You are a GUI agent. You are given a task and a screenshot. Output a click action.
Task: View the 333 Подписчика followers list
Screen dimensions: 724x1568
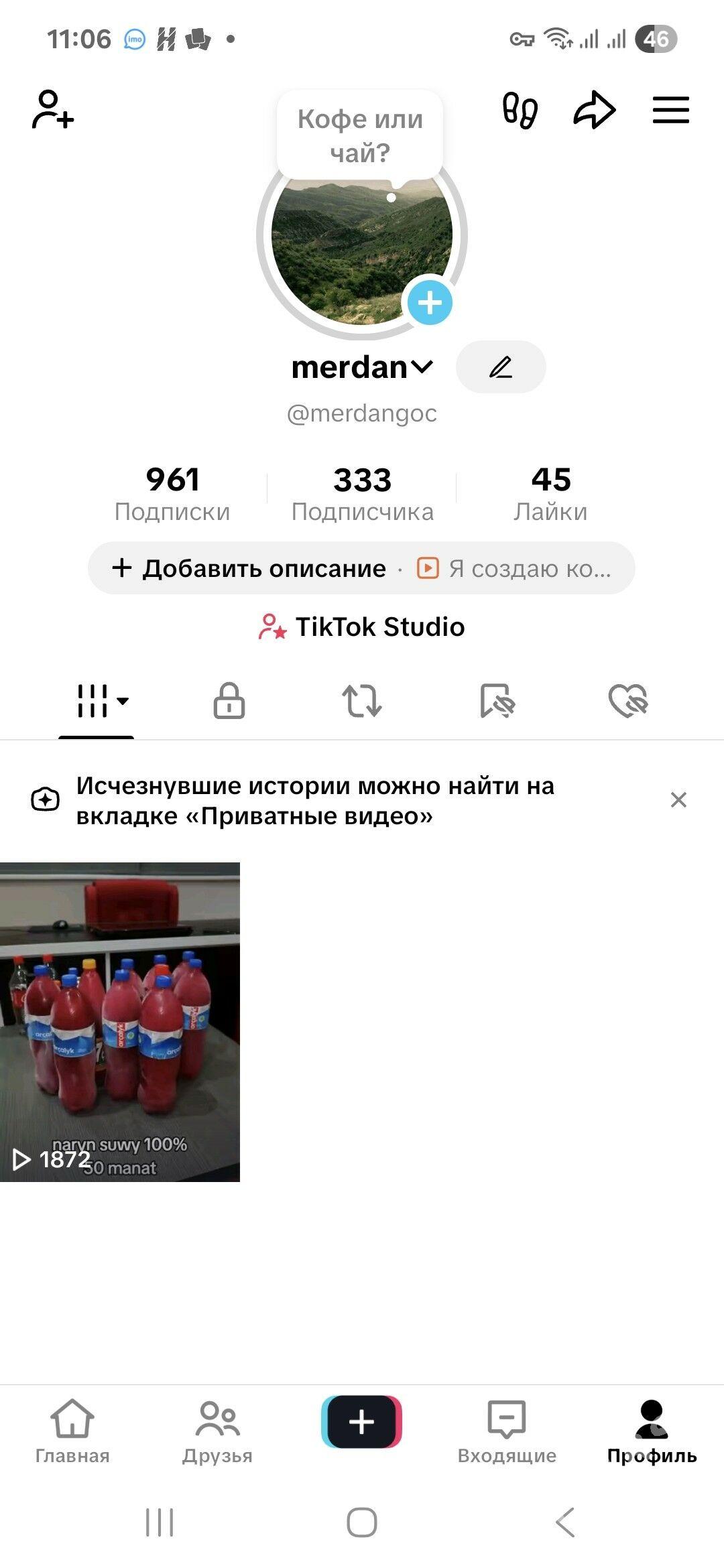(362, 493)
